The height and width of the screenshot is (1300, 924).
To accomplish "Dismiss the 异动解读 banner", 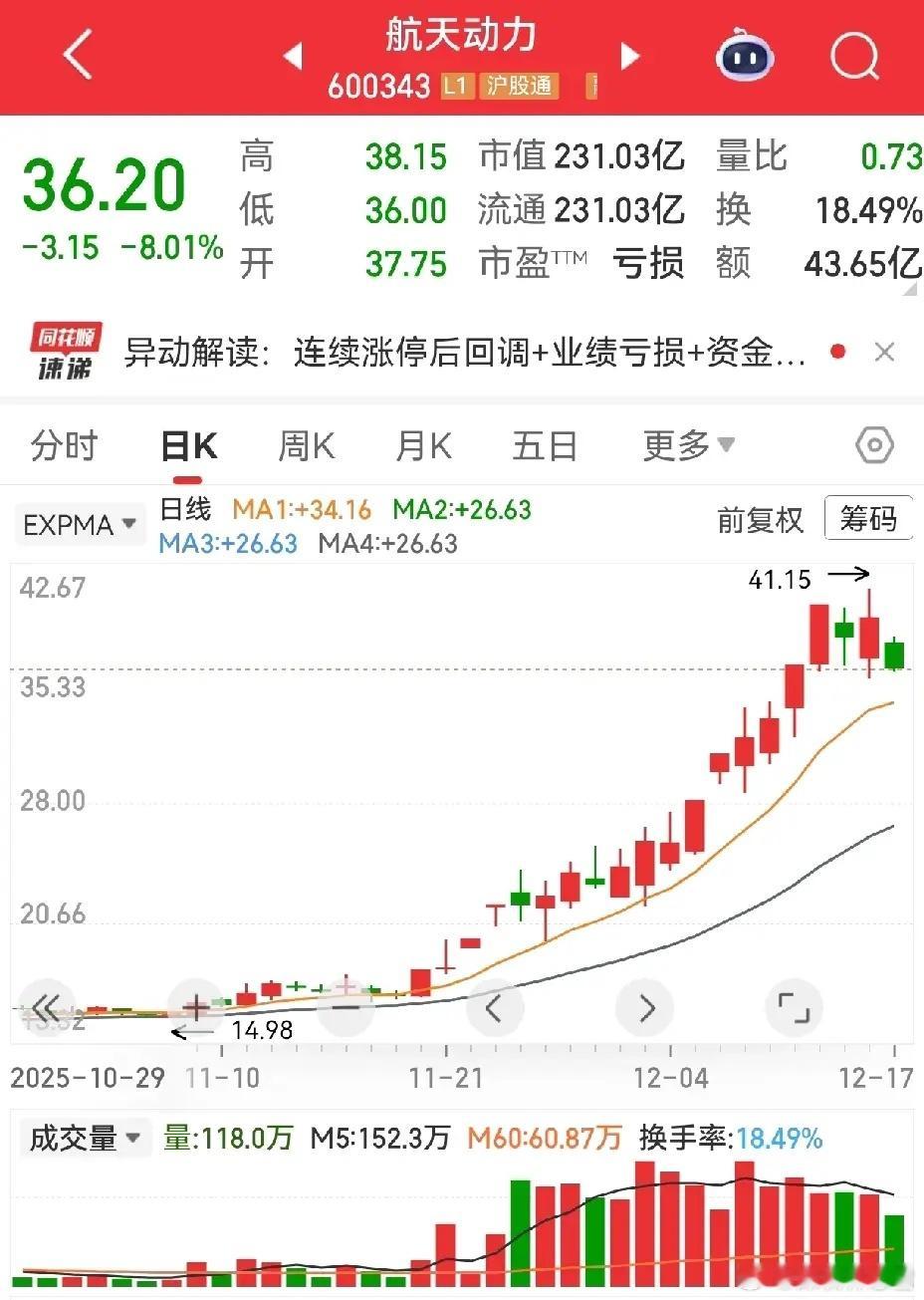I will pos(884,352).
